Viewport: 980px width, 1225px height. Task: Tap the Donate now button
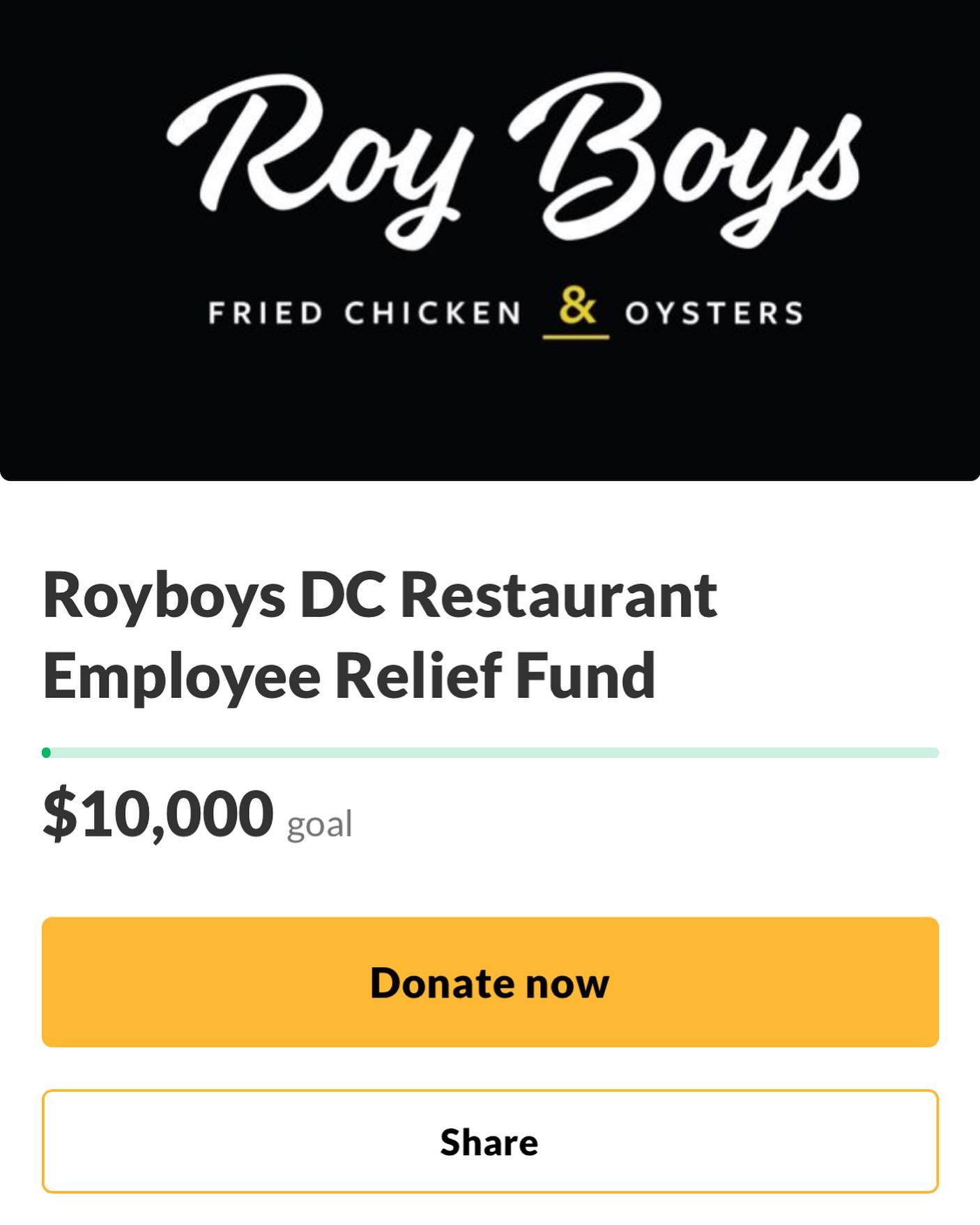click(490, 982)
